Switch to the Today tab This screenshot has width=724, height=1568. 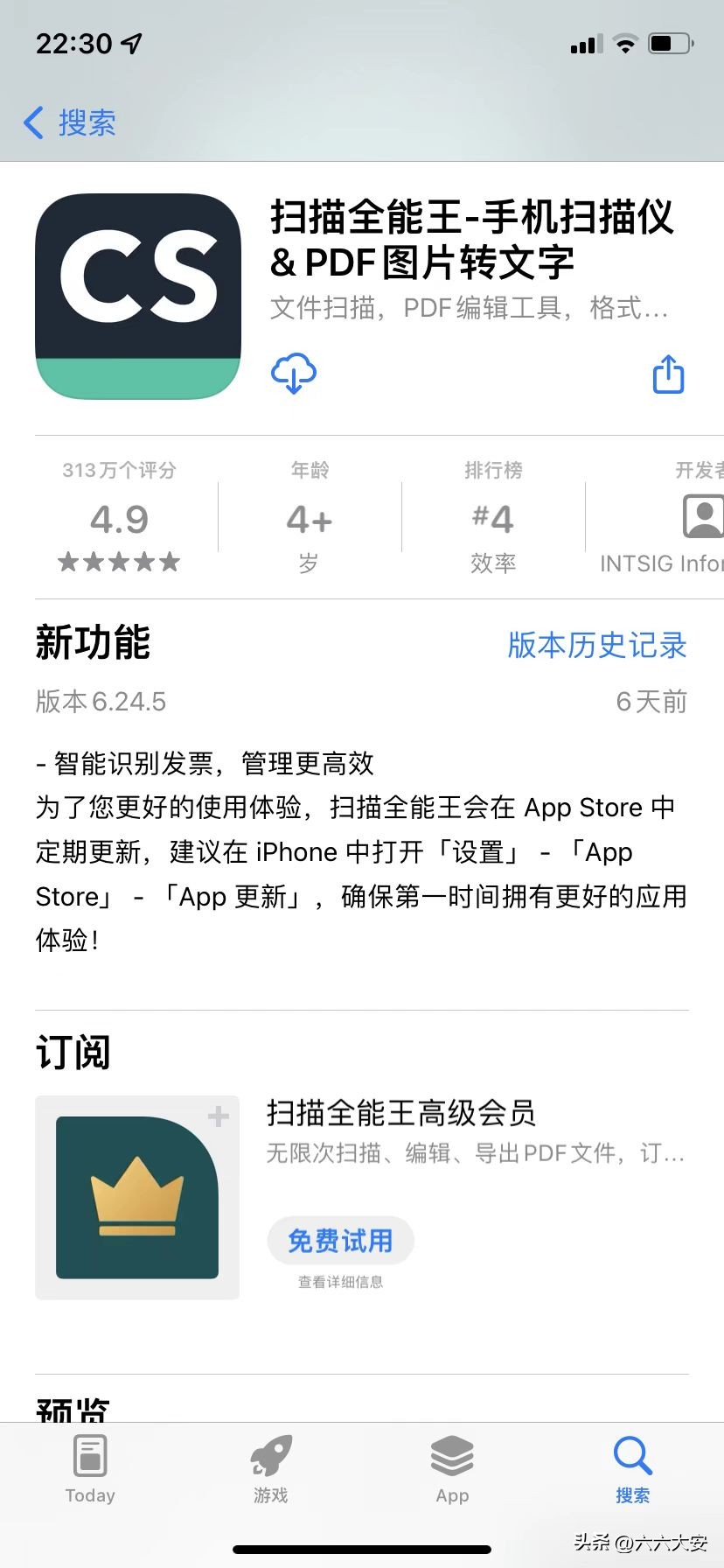[x=90, y=1469]
